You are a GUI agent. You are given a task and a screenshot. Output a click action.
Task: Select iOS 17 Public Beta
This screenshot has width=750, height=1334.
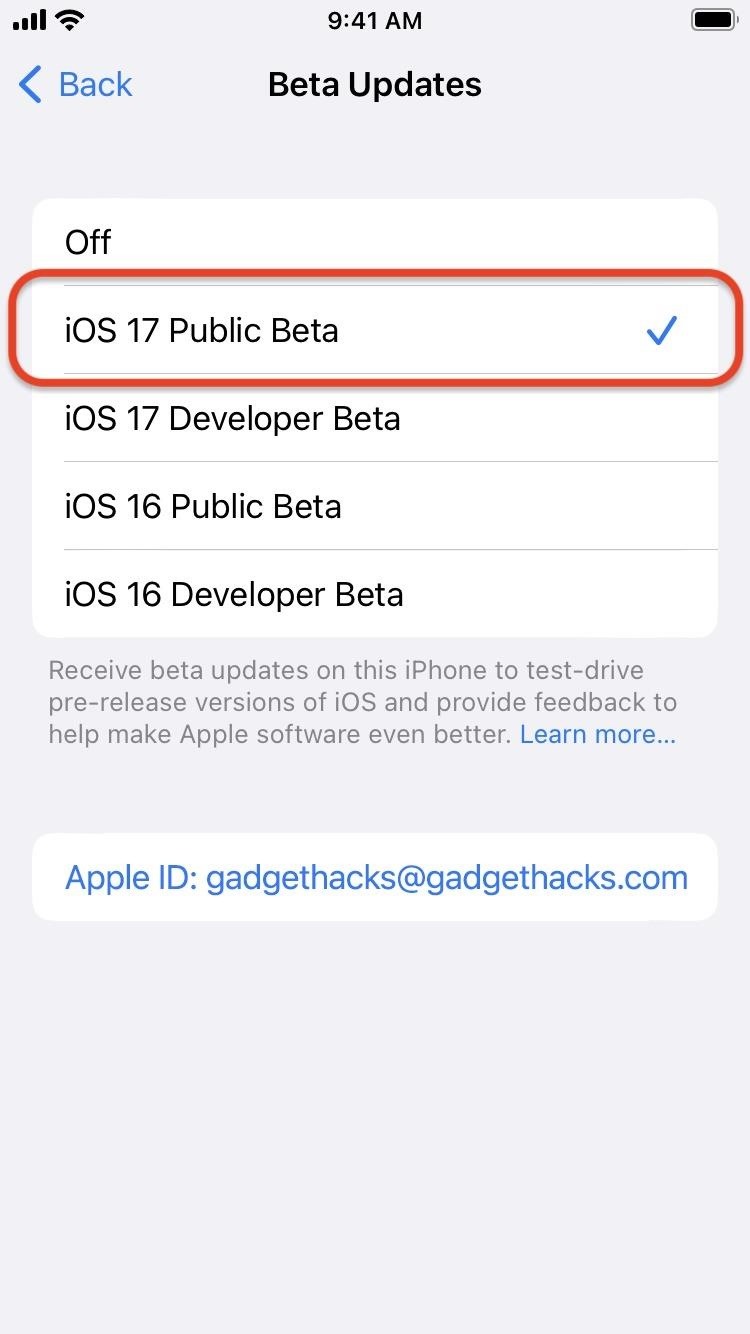(x=375, y=330)
